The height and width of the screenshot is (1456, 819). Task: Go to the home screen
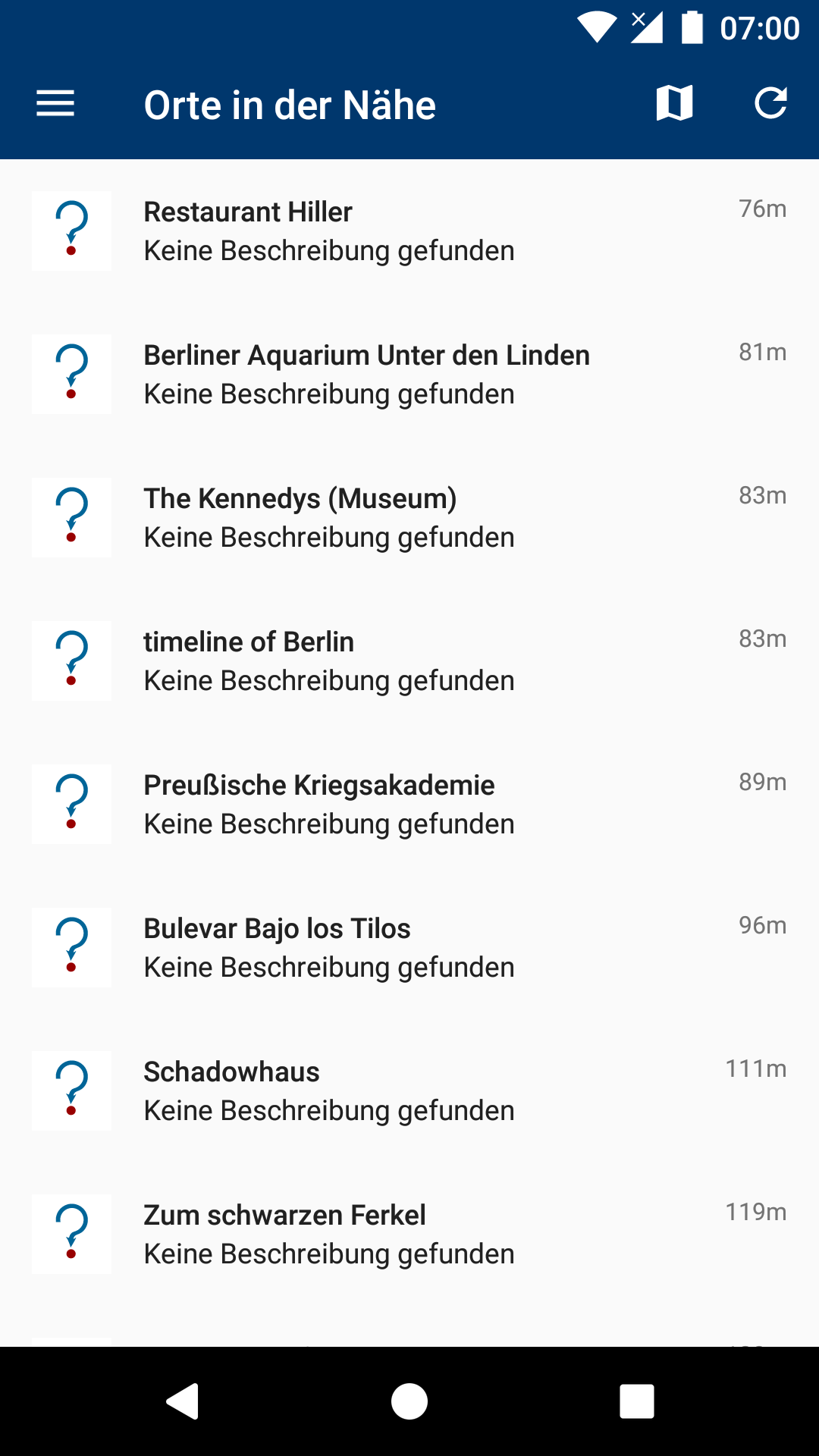tap(409, 1401)
